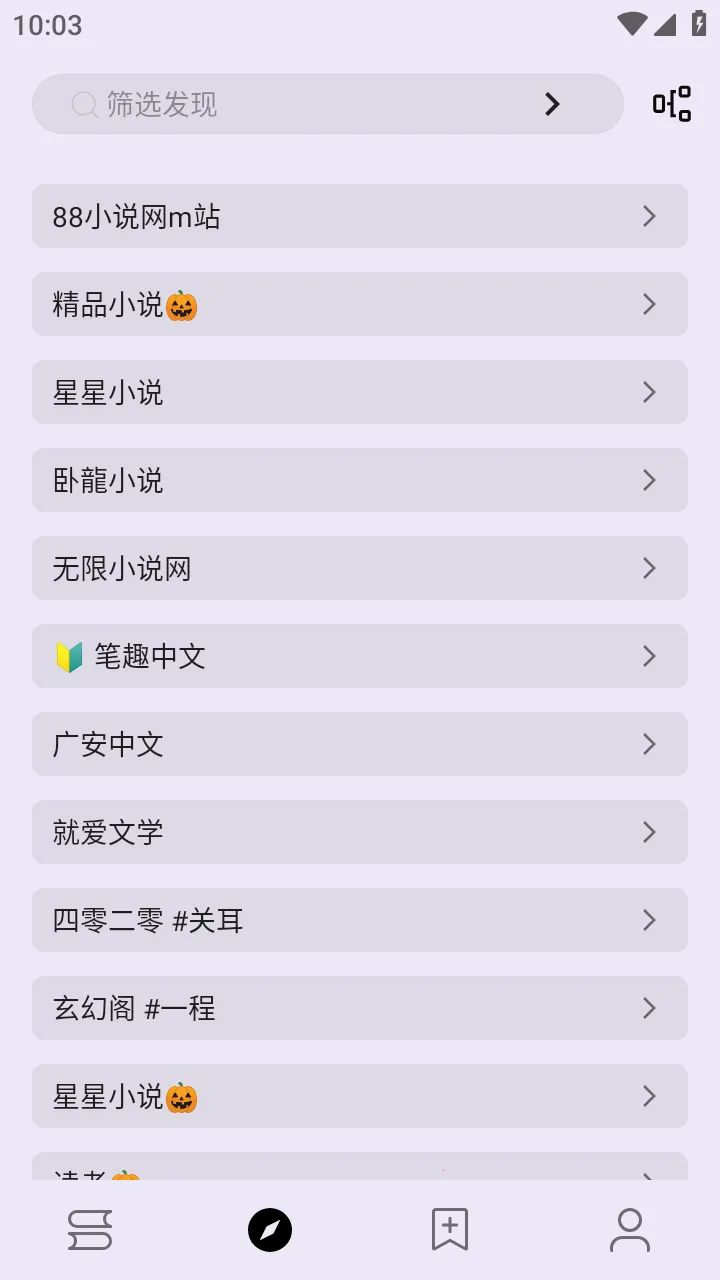Expand the 无限小说网 source entry
The width and height of the screenshot is (720, 1280).
pos(360,568)
